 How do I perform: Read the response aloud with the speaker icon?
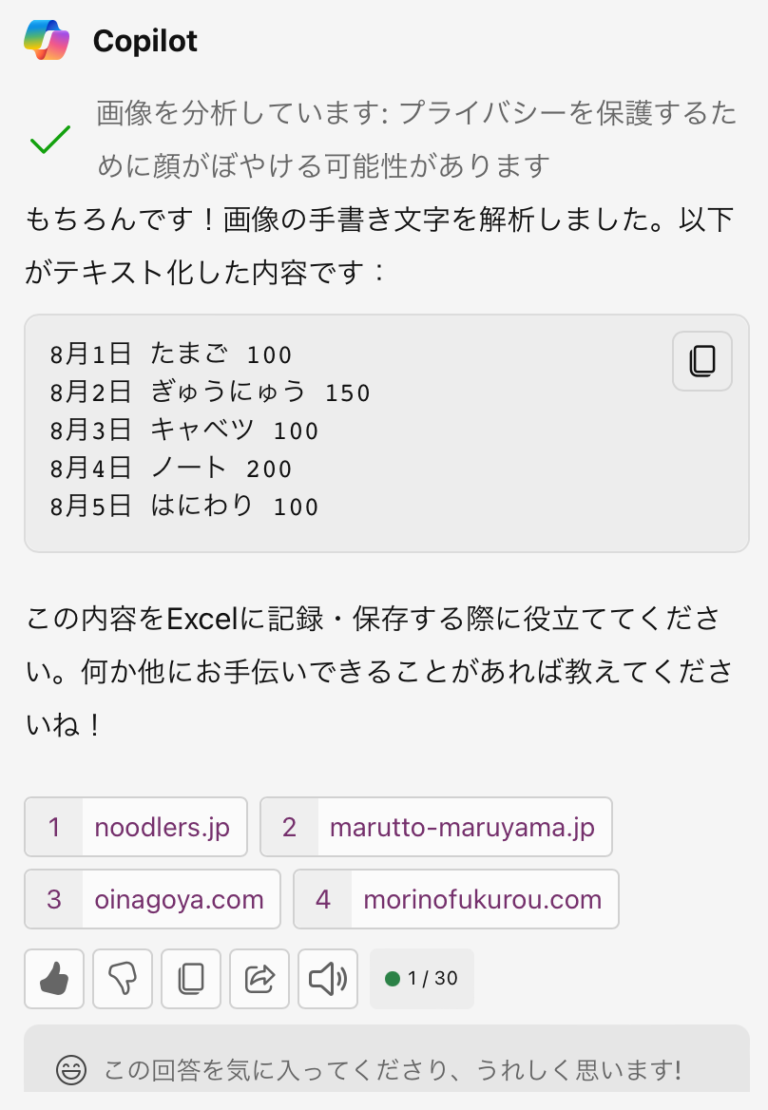point(327,979)
